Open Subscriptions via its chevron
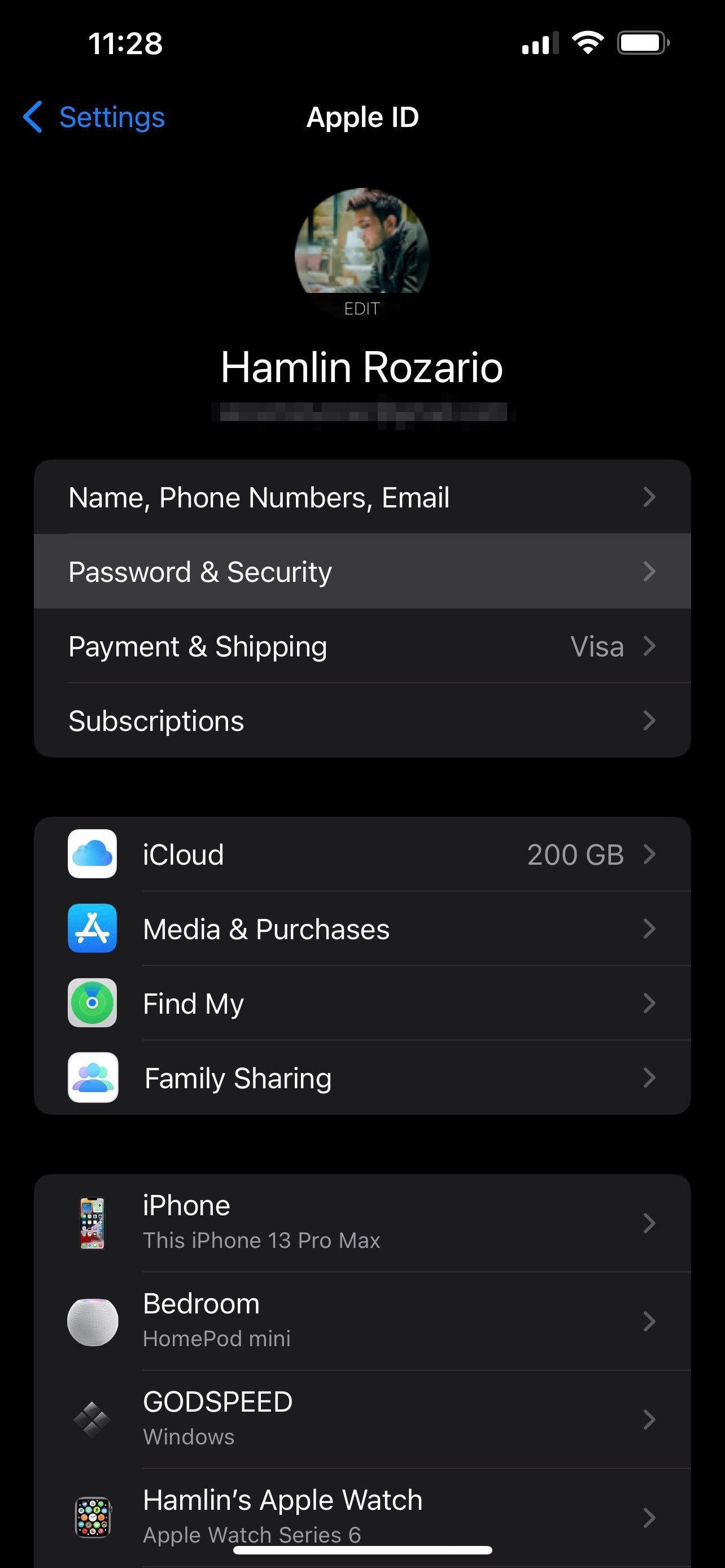This screenshot has height=1568, width=725. click(x=362, y=721)
